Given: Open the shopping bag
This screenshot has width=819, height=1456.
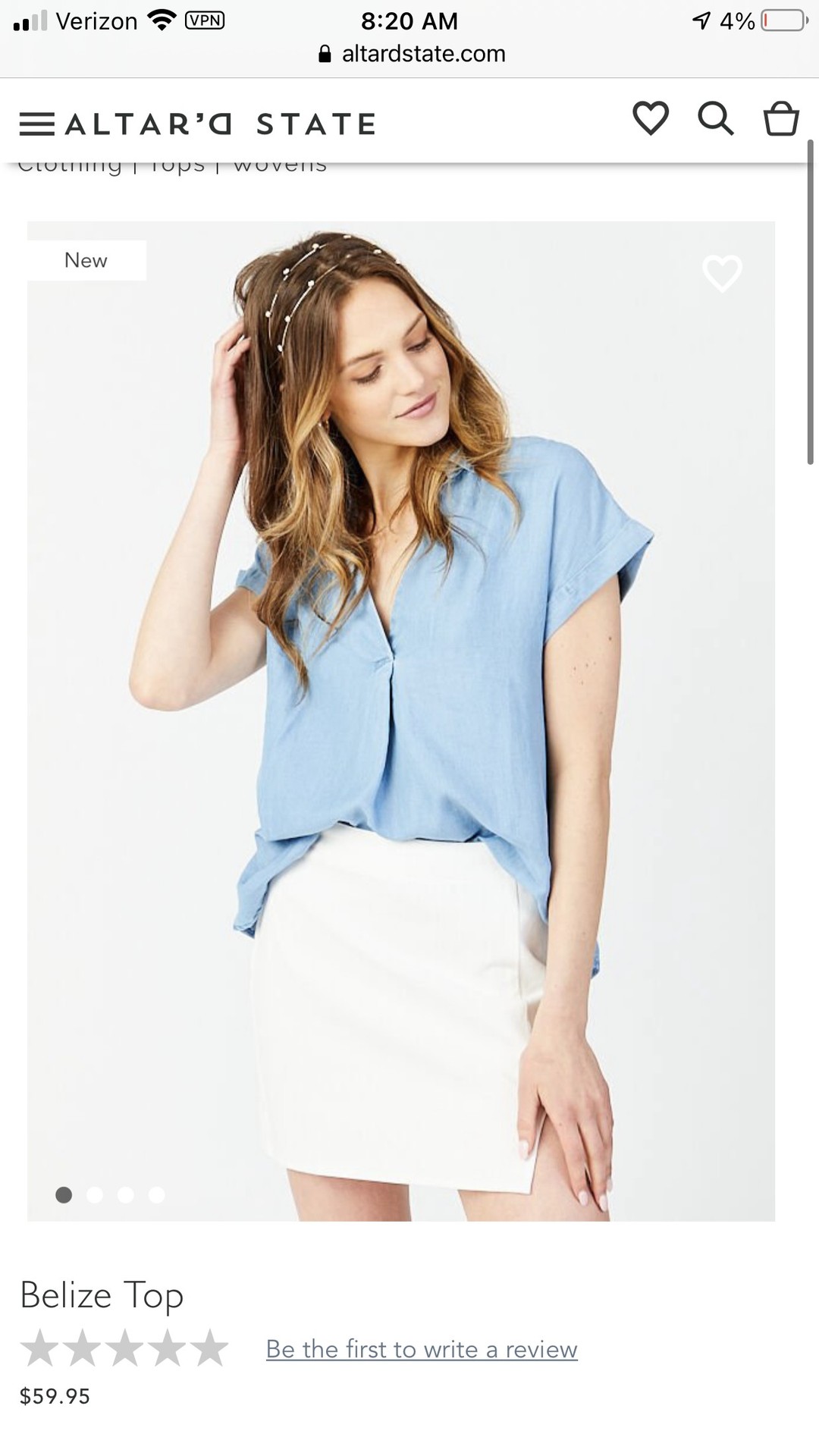Looking at the screenshot, I should click(x=781, y=118).
